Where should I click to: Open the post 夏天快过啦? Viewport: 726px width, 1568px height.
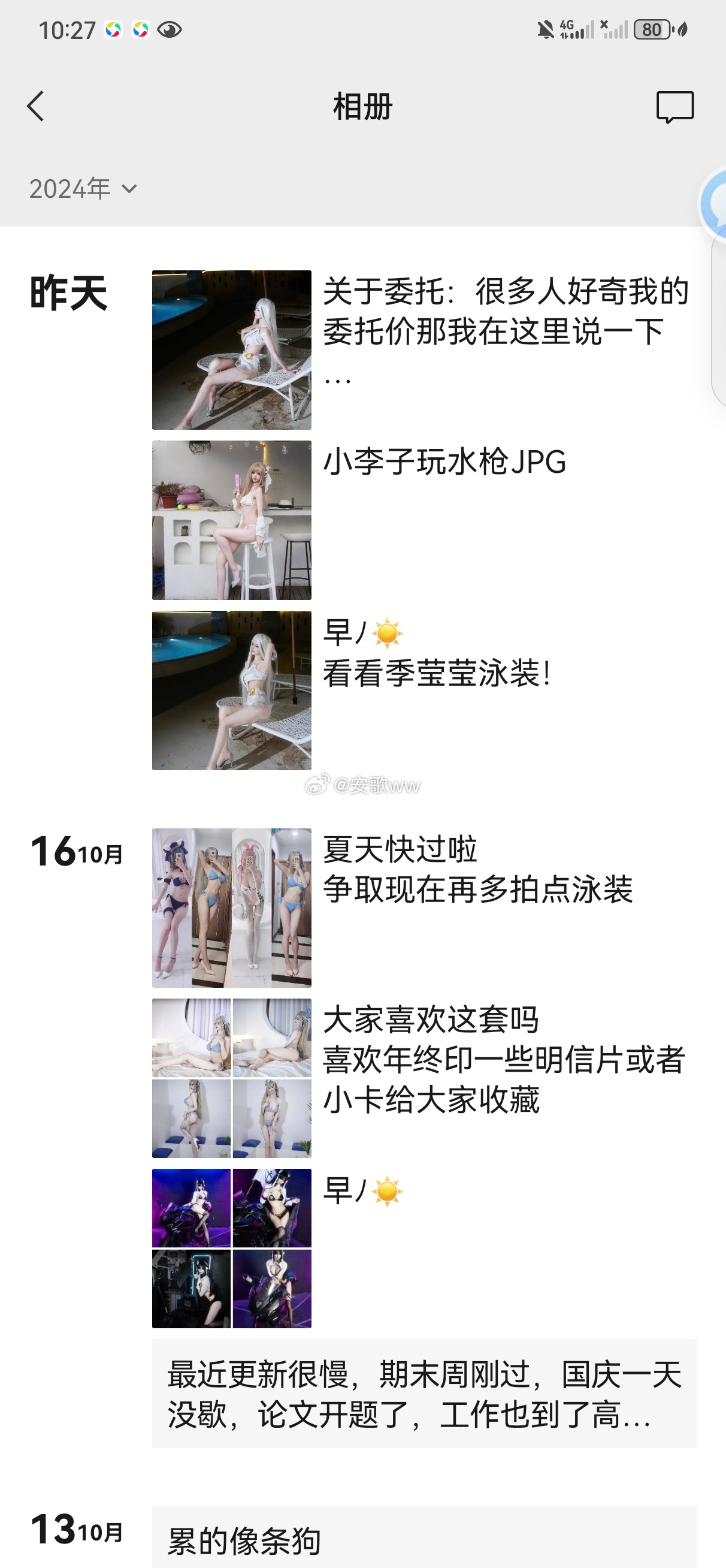(424, 907)
